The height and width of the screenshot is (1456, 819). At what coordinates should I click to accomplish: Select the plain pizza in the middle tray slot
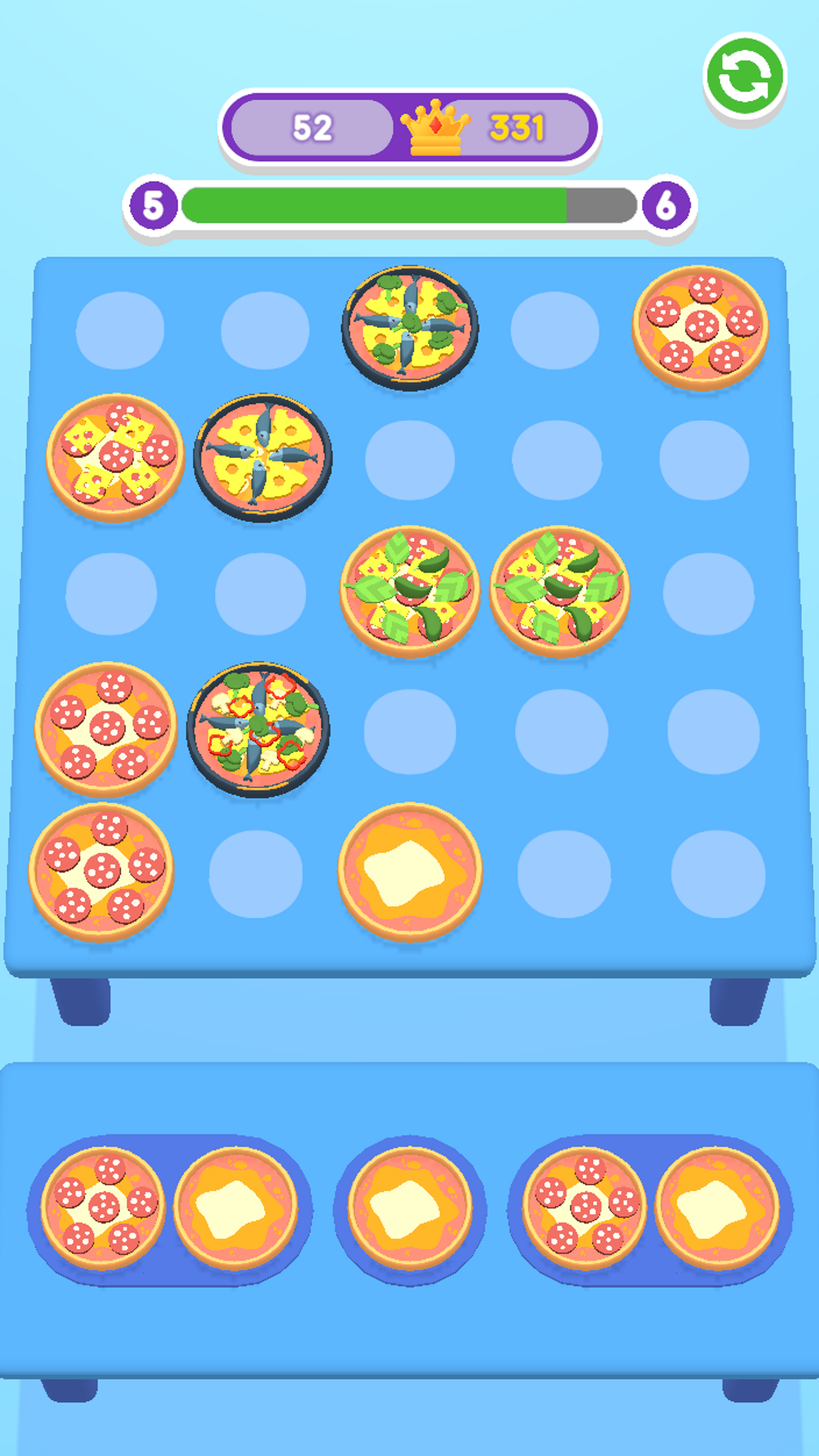click(409, 1207)
